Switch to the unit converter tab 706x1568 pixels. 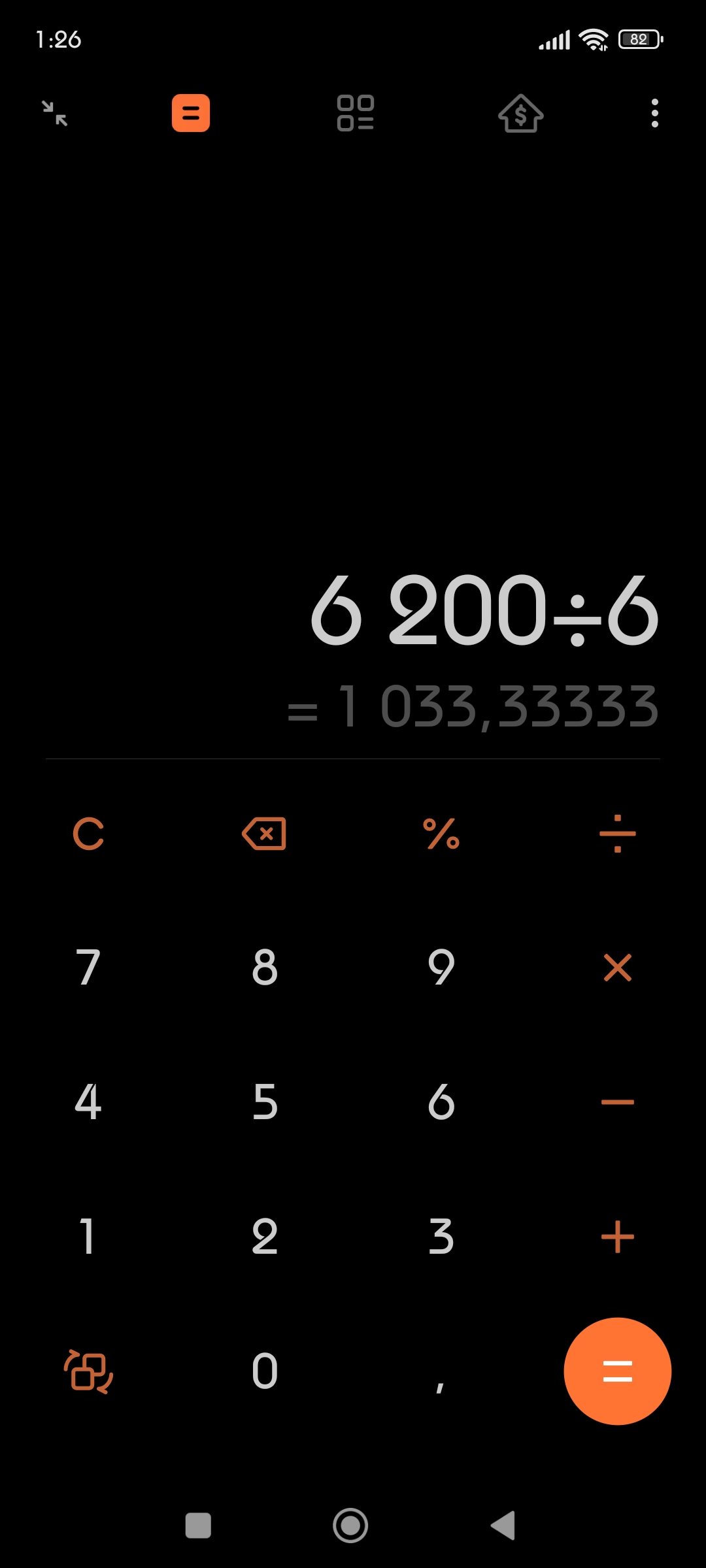coord(355,113)
